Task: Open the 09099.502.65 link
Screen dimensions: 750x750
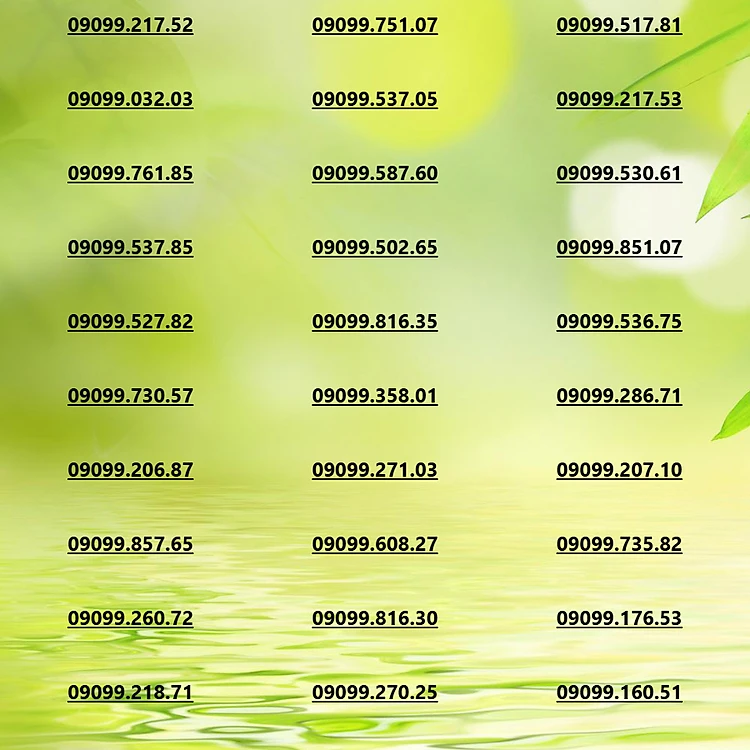Action: click(x=375, y=248)
